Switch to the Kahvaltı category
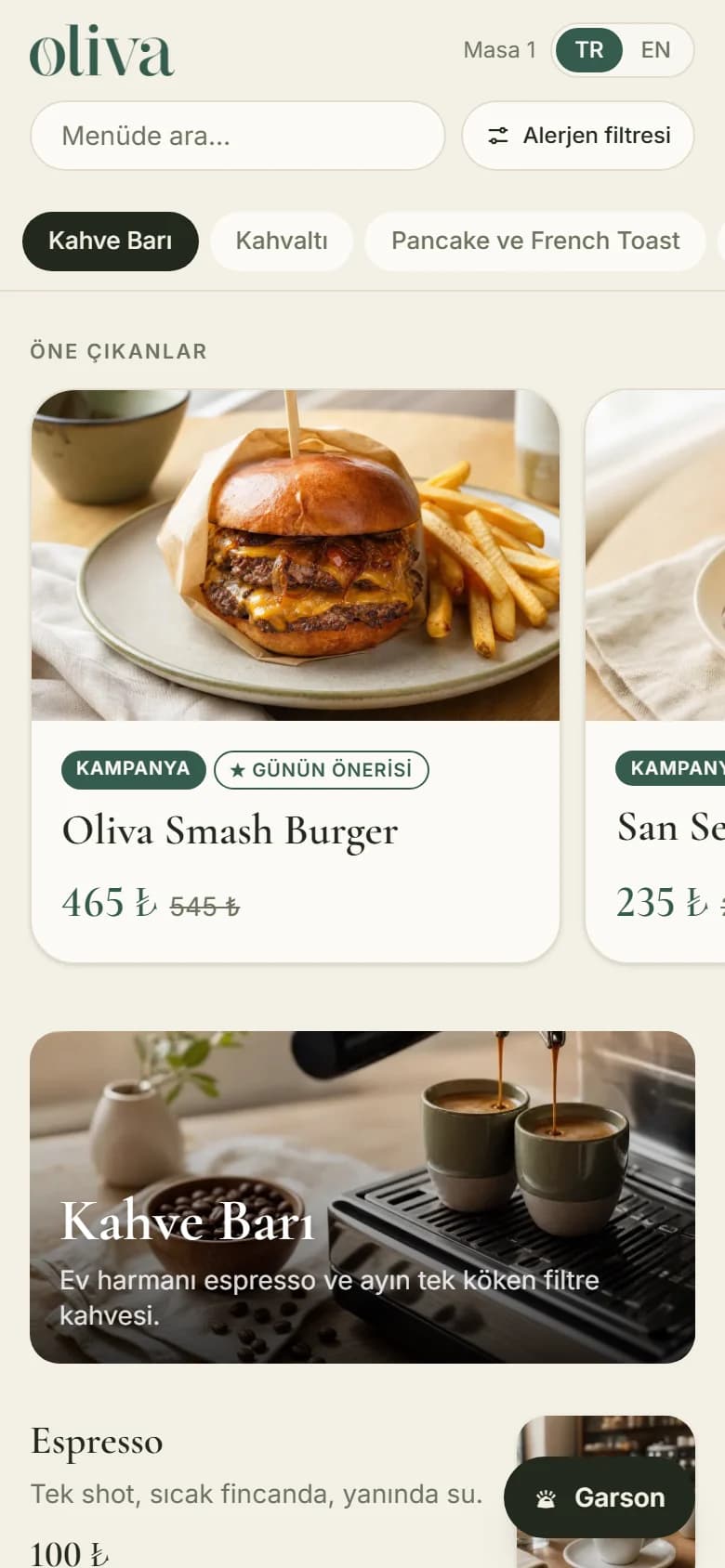 click(282, 242)
